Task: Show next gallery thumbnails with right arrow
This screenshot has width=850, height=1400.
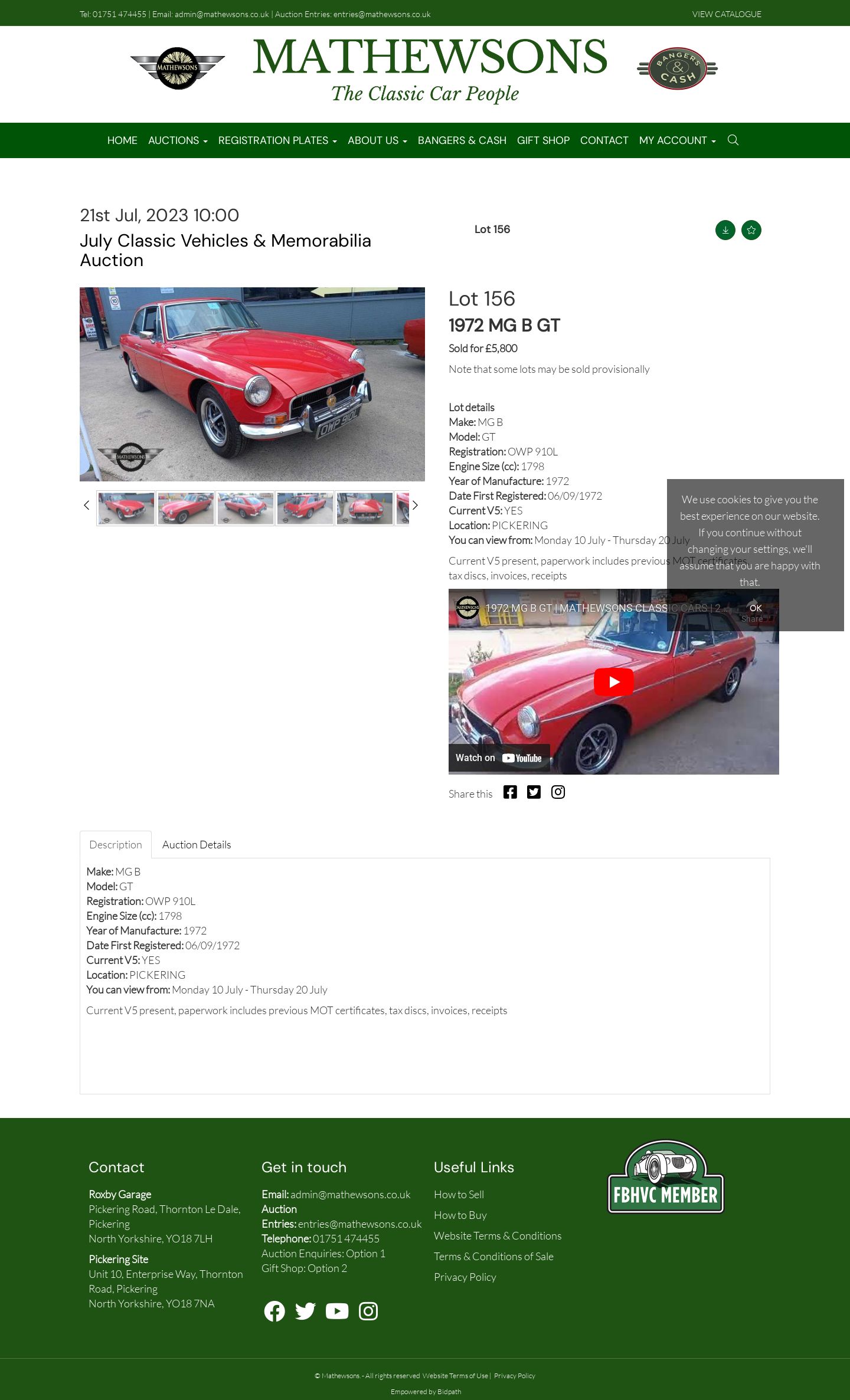Action: 415,505
